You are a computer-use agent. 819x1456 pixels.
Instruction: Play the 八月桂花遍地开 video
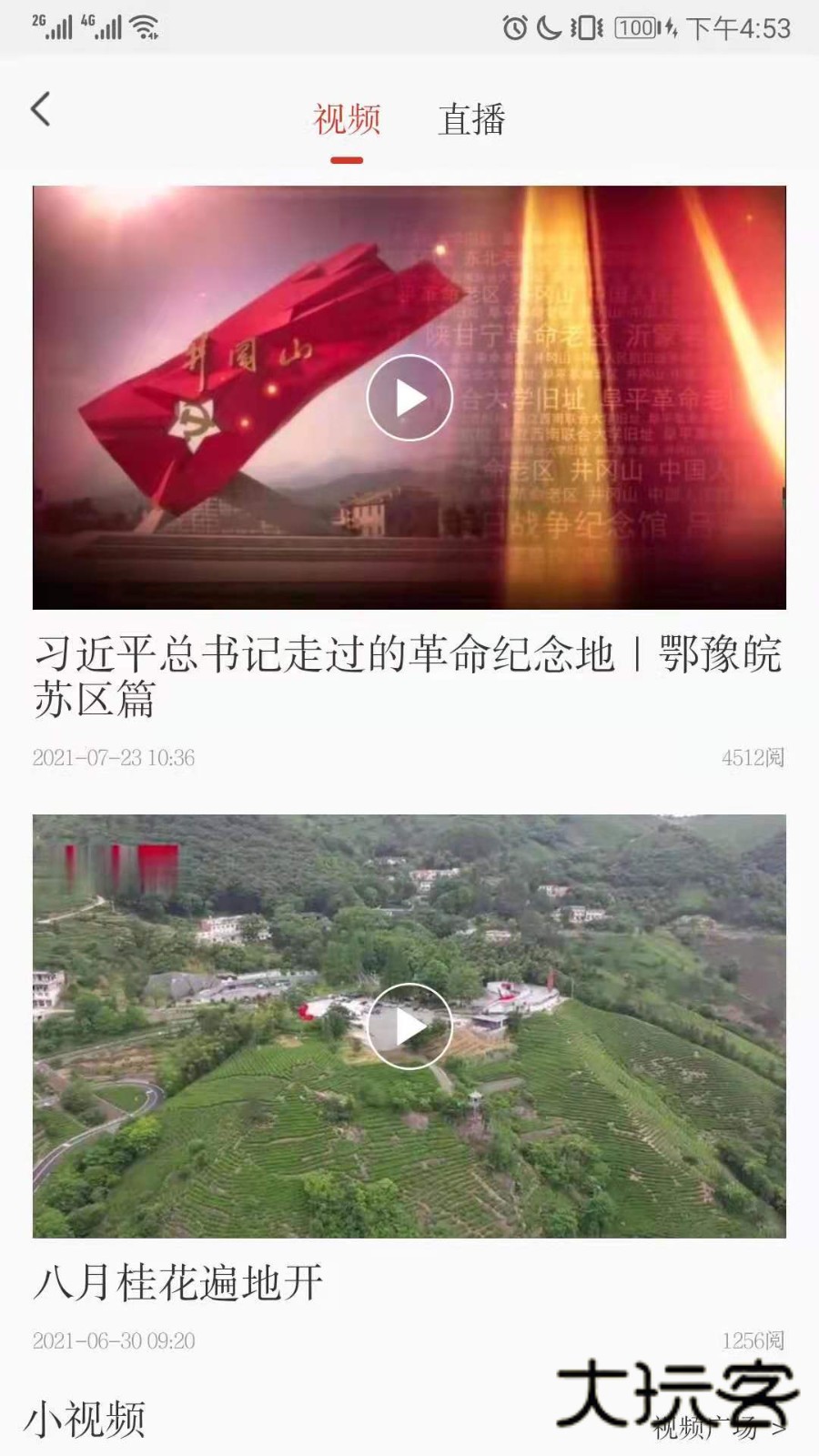[x=409, y=1026]
